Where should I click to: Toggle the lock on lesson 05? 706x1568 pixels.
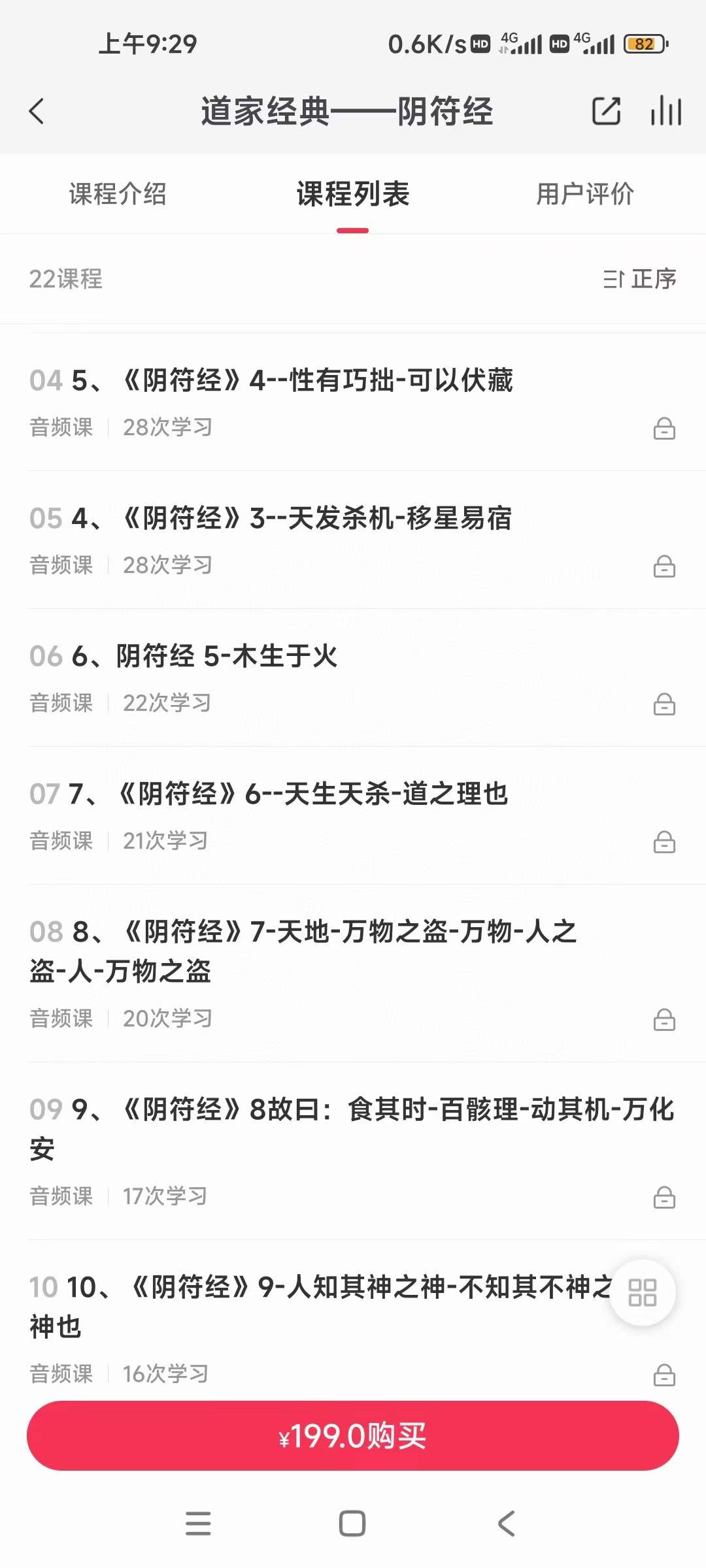pos(665,567)
